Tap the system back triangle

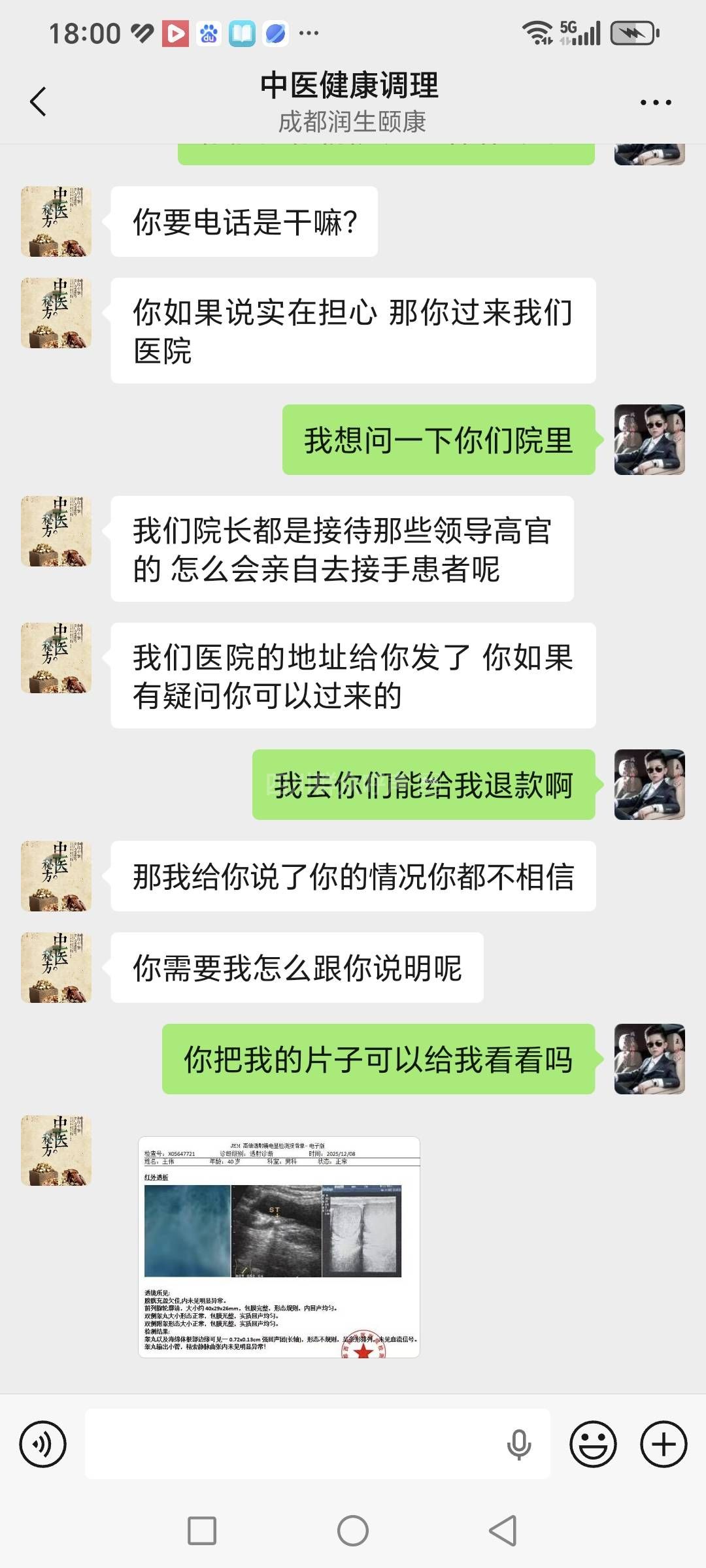tap(503, 1531)
